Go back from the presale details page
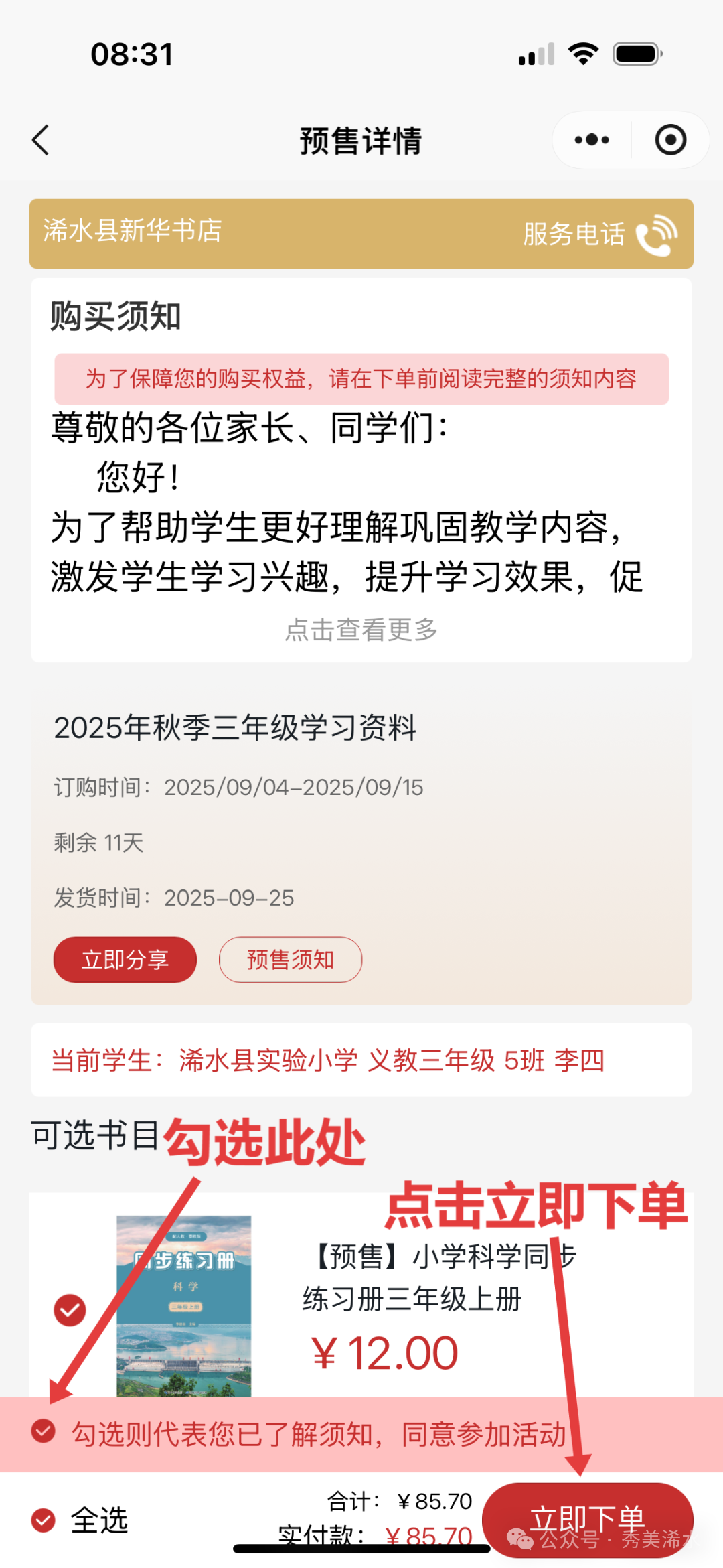Screen dimensions: 723x1568 (41, 140)
